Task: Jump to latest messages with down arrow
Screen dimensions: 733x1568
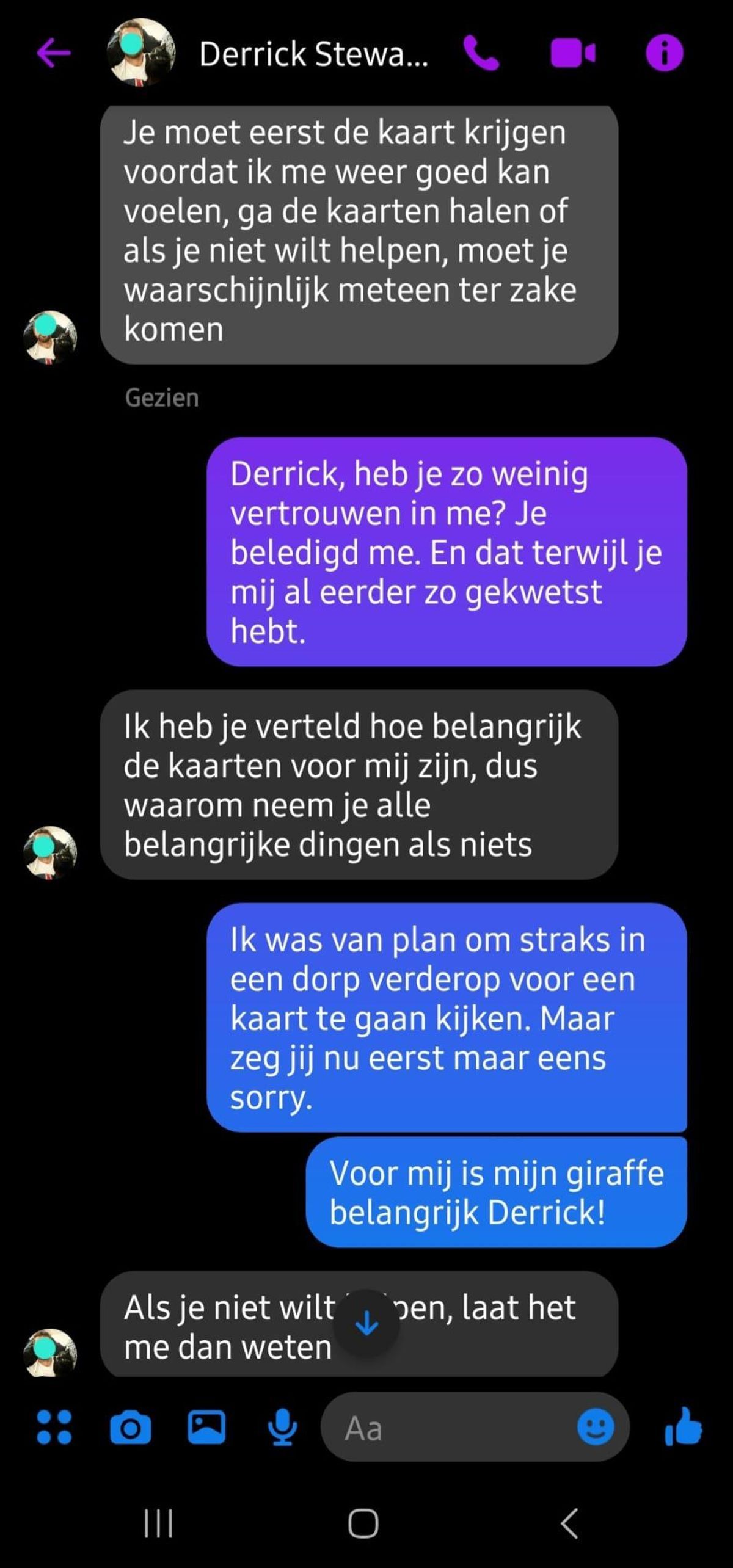Action: [366, 1324]
